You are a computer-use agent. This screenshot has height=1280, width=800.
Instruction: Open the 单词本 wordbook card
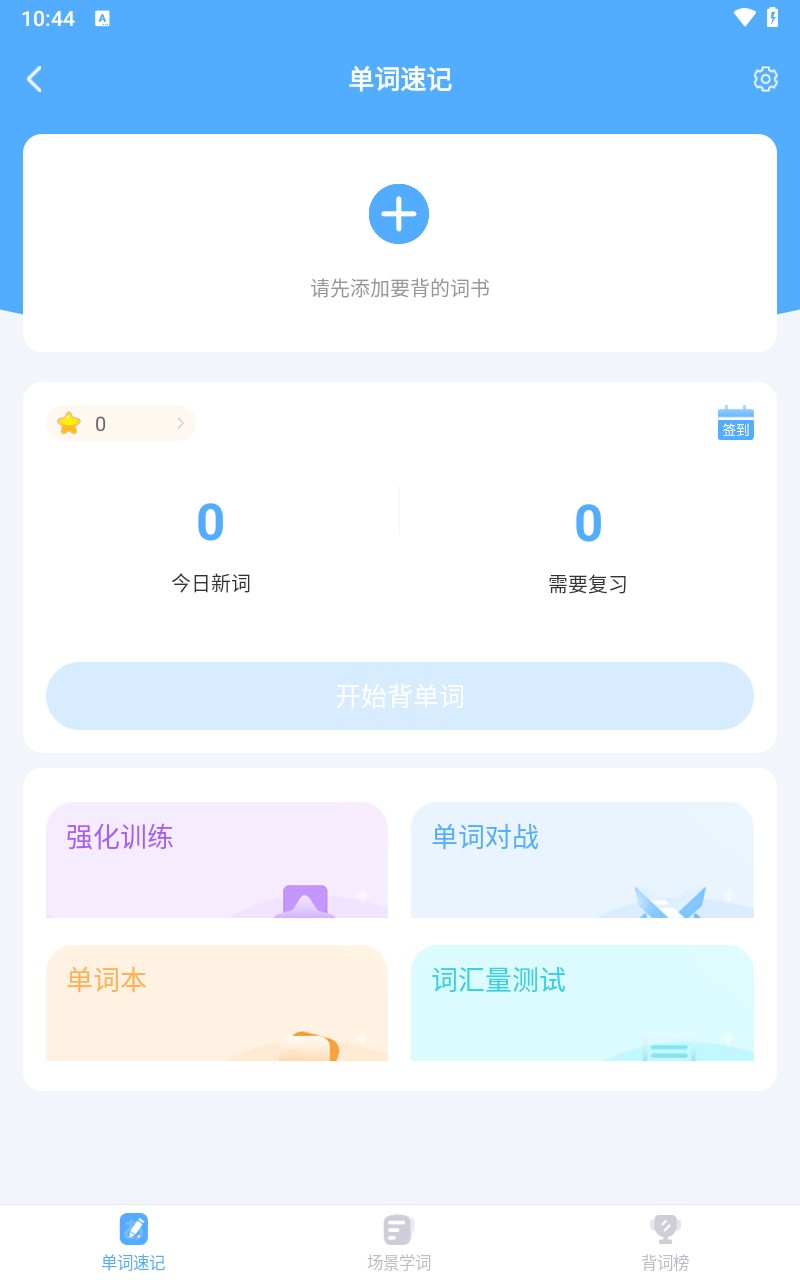[x=216, y=1002]
